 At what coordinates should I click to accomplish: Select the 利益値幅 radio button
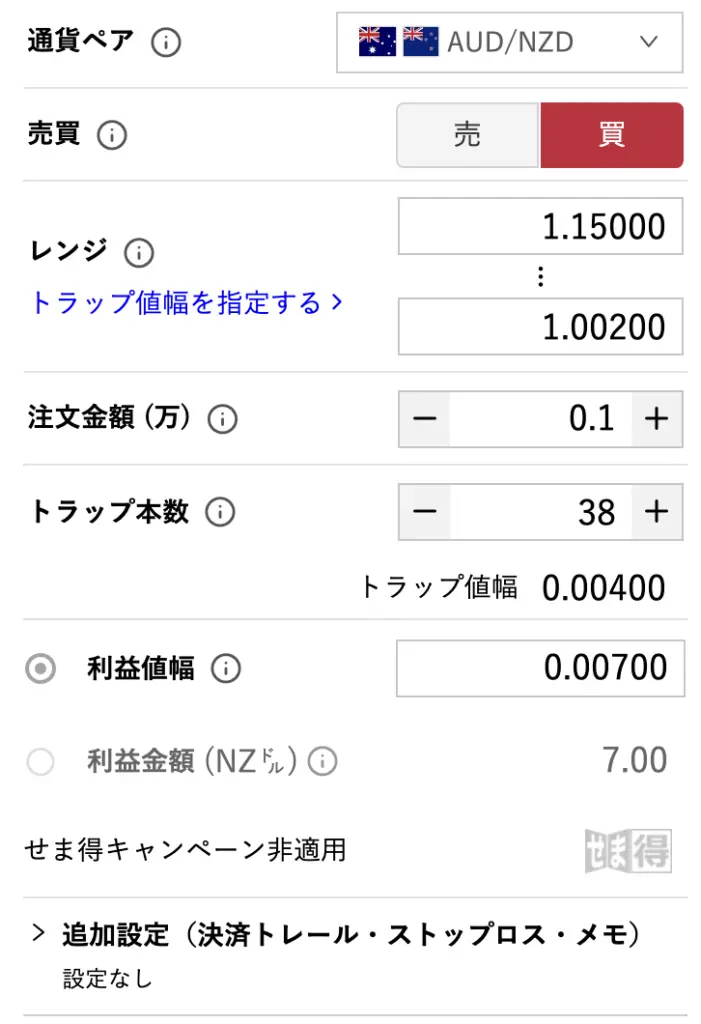(40, 669)
